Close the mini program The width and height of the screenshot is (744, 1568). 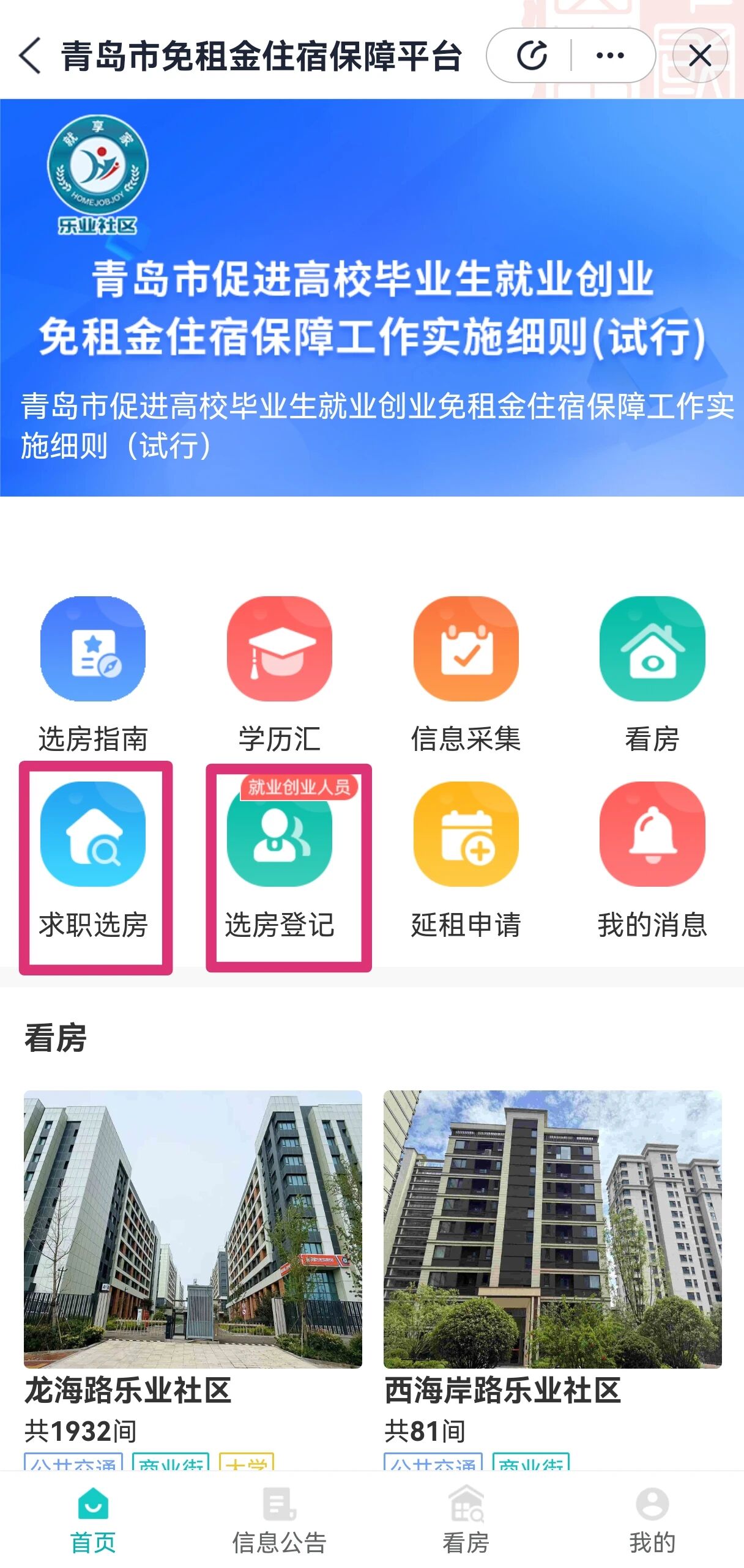pyautogui.click(x=699, y=56)
